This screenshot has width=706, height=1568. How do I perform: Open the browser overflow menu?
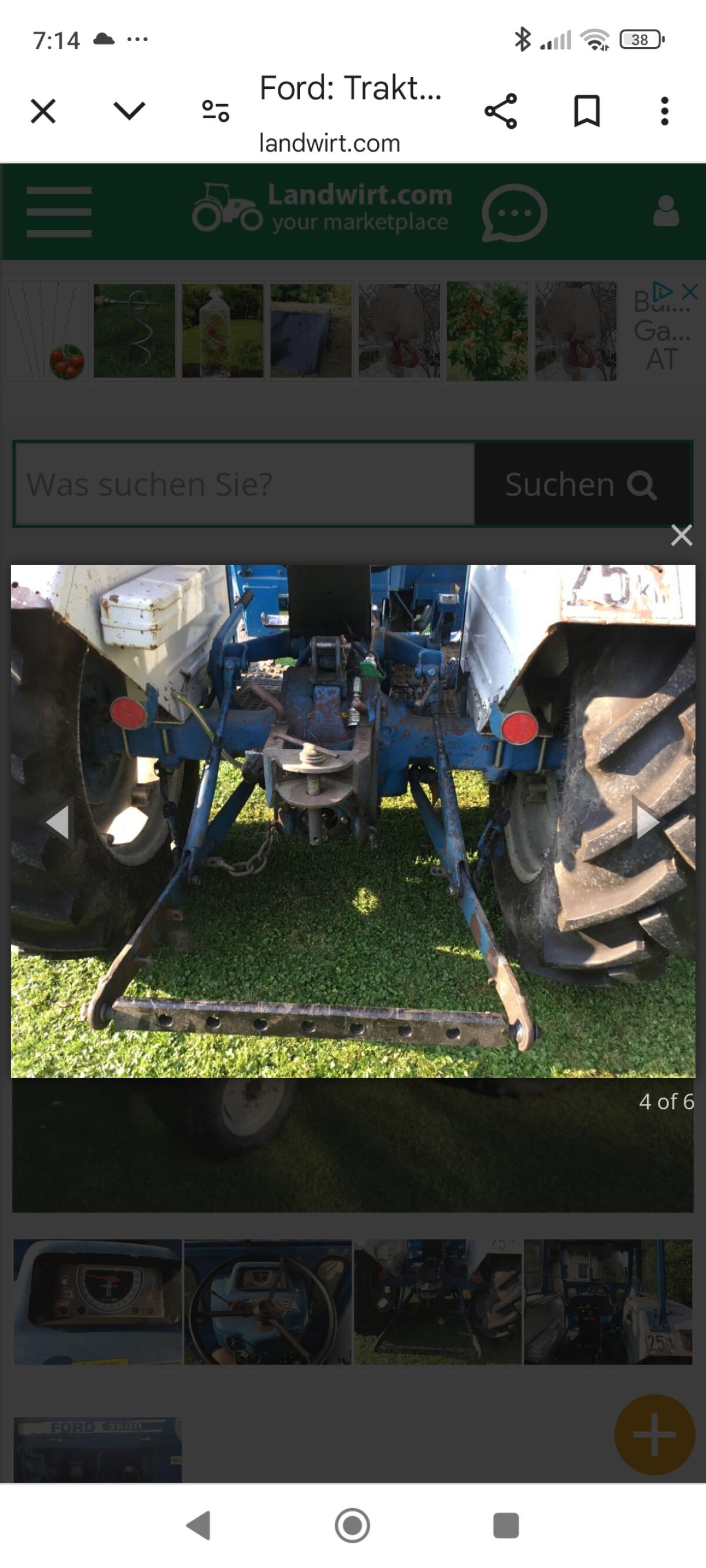pos(665,111)
